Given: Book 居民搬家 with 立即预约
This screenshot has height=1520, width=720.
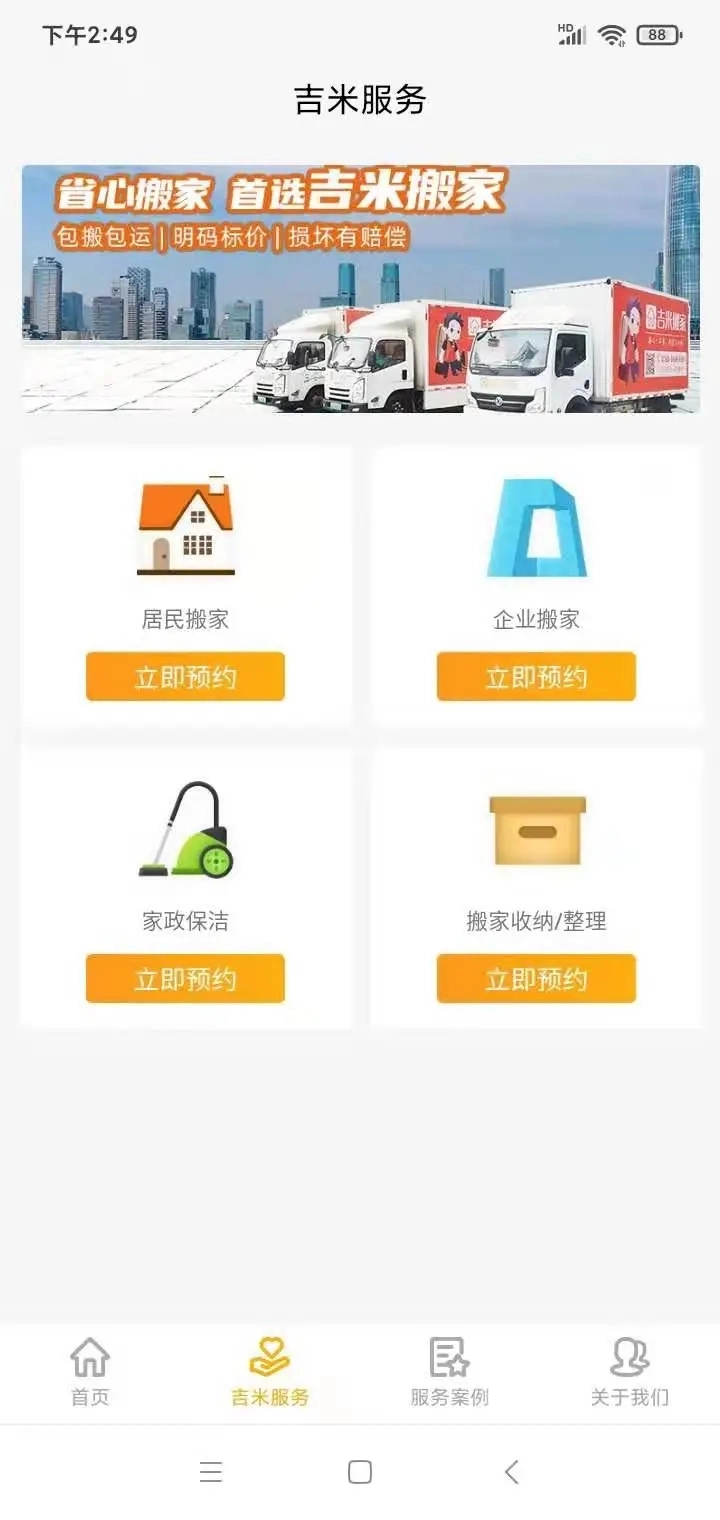Looking at the screenshot, I should coord(185,677).
